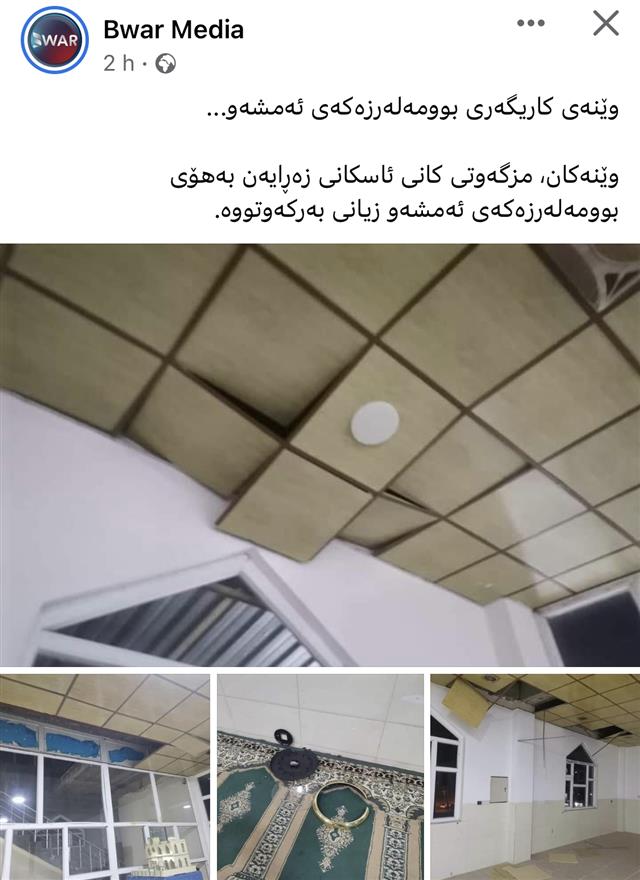Viewport: 640px width, 880px height.
Task: Open the Bwar Media profile picture
Action: 55,41
